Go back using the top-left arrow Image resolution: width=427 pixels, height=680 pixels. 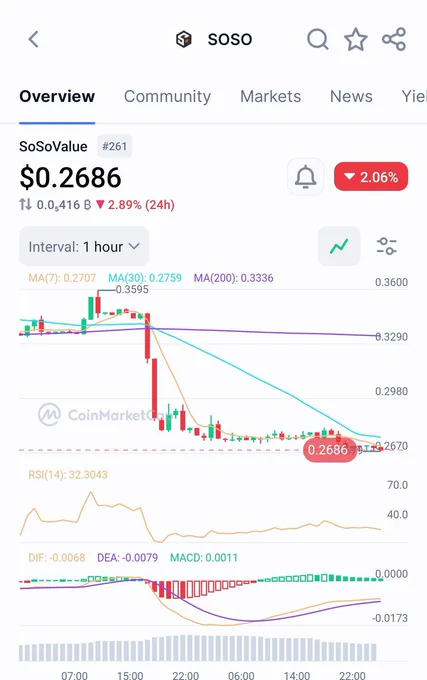(34, 39)
